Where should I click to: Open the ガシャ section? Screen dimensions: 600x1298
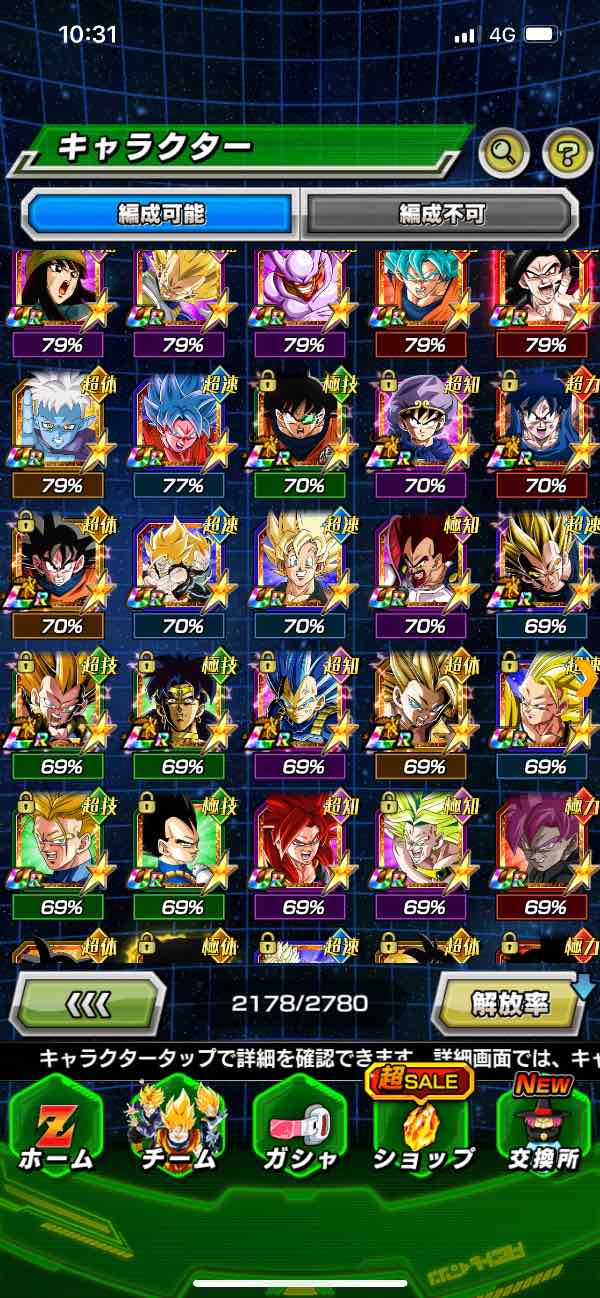299,1128
